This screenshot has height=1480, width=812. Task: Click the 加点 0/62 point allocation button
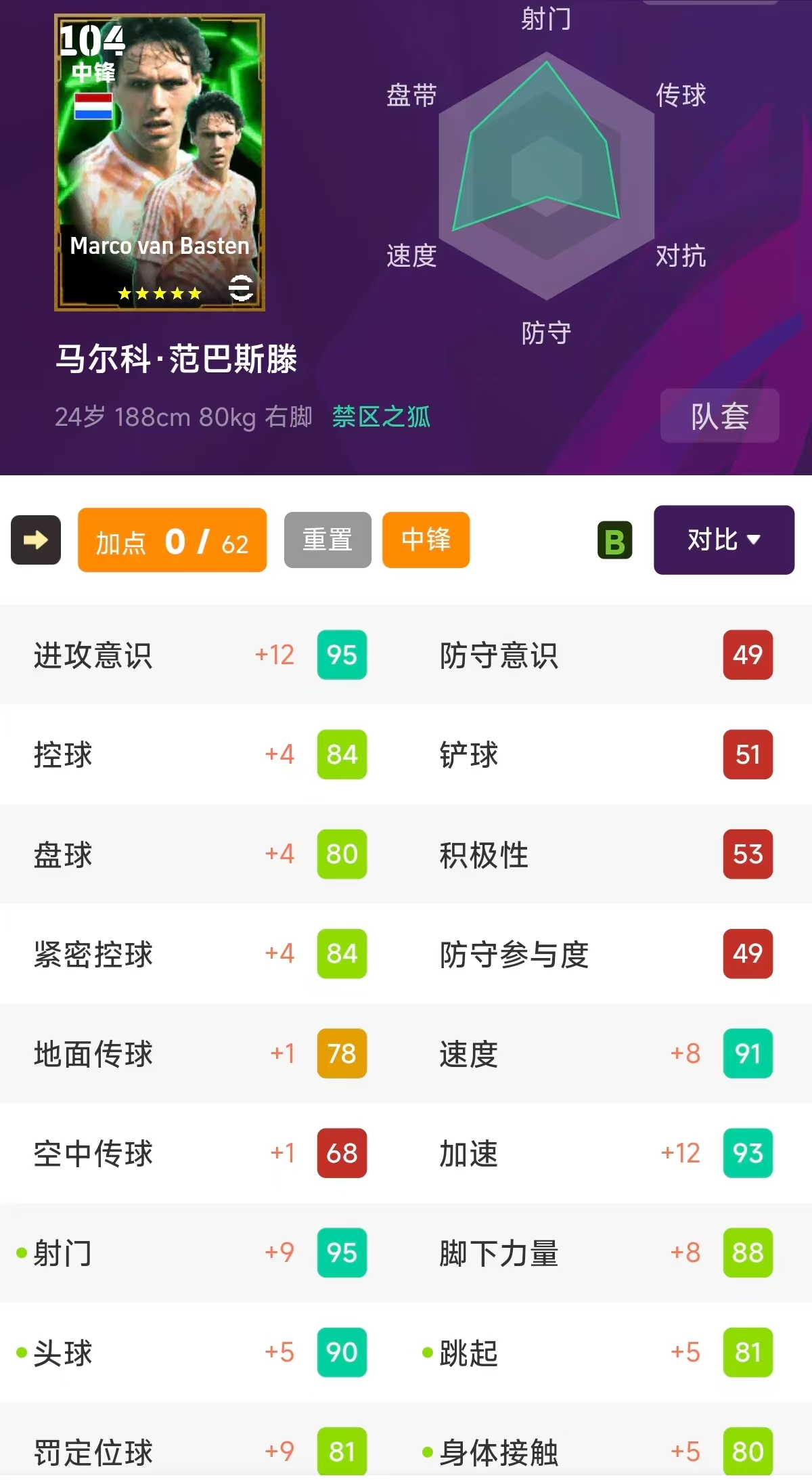click(x=171, y=542)
